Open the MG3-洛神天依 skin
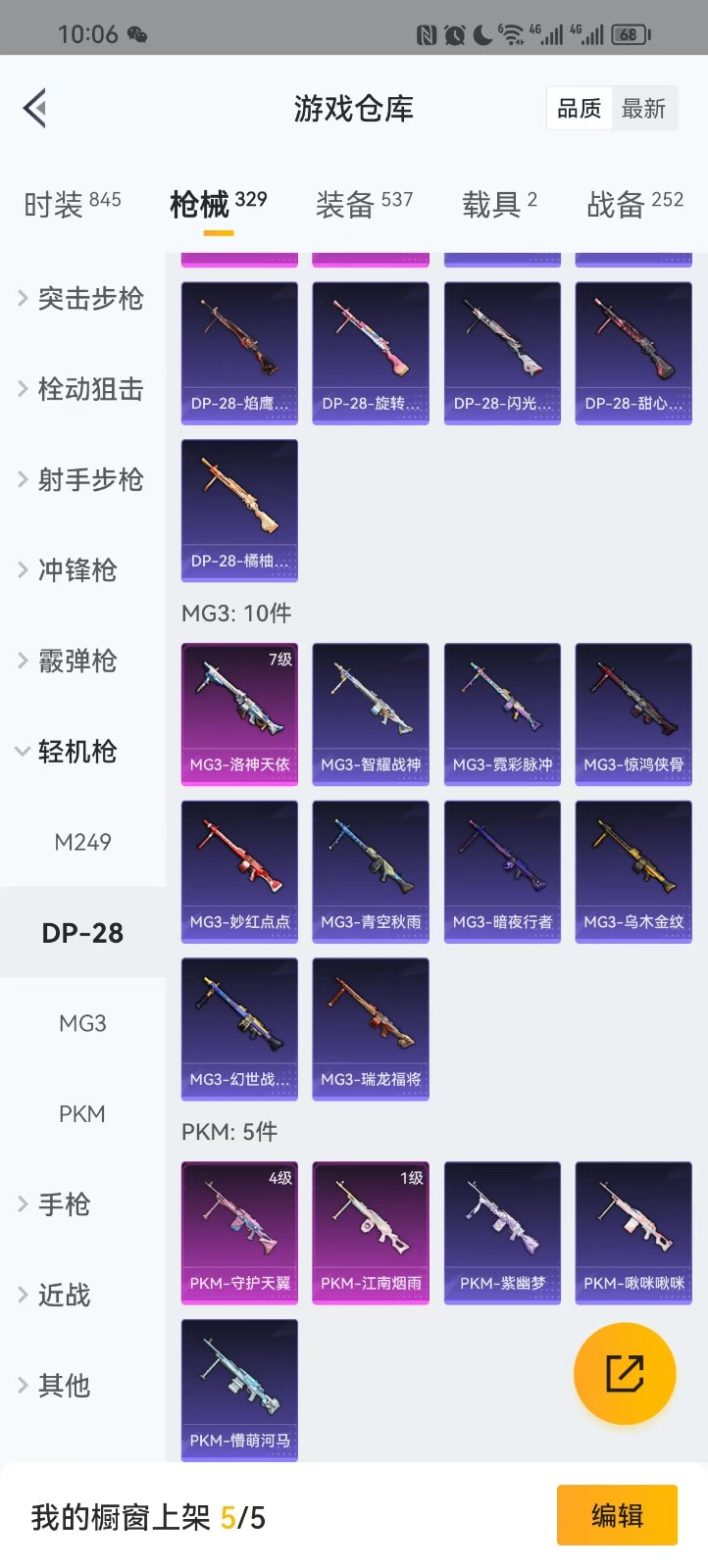708x1568 pixels. pos(239,712)
